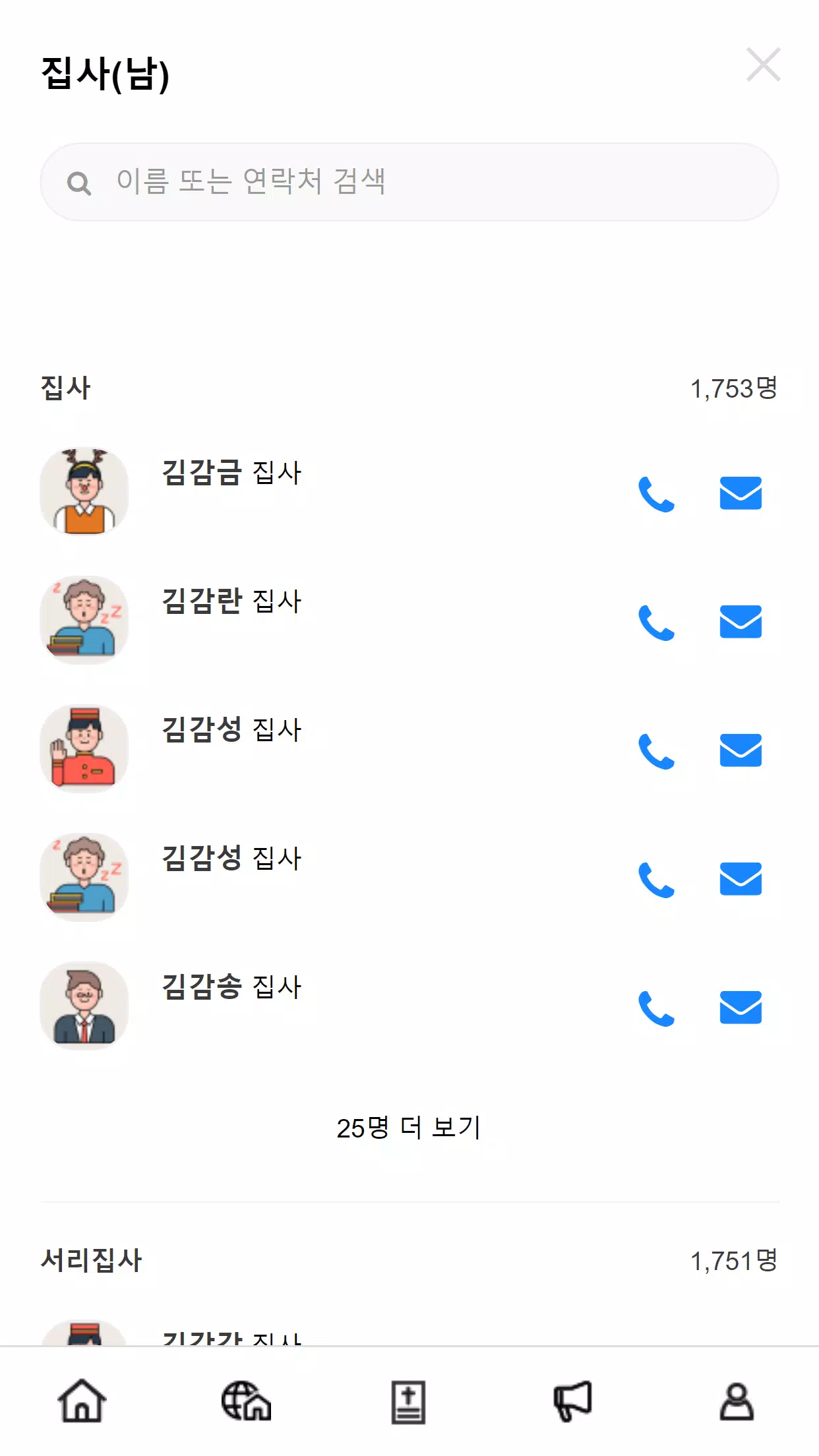The height and width of the screenshot is (1456, 819).
Task: Call 김감란 집사
Action: (657, 622)
